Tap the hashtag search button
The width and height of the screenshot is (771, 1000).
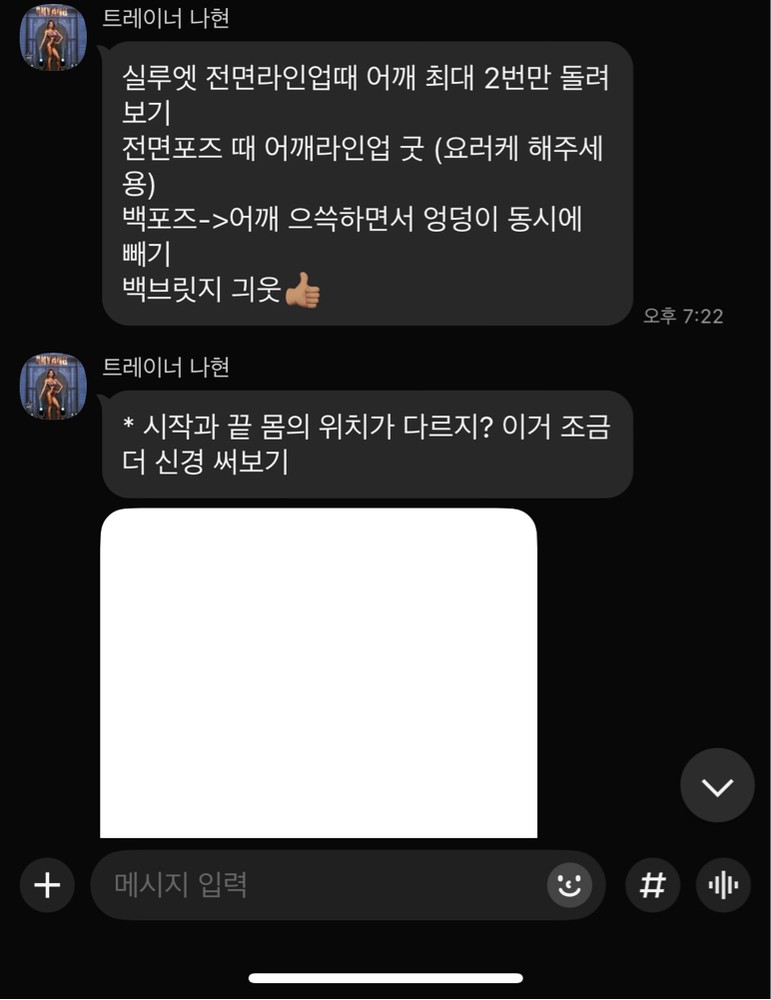point(652,885)
